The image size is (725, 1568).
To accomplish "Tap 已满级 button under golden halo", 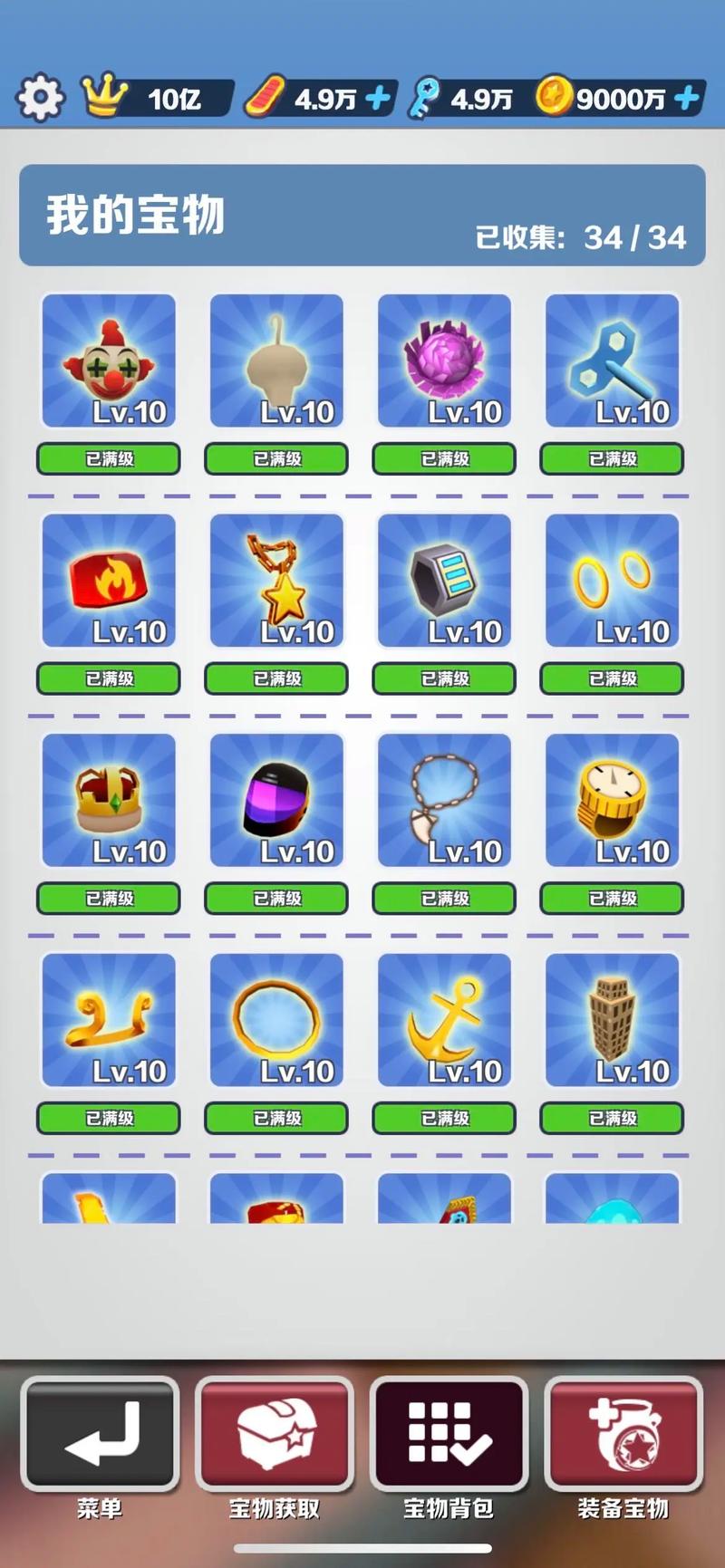I will 276,1119.
